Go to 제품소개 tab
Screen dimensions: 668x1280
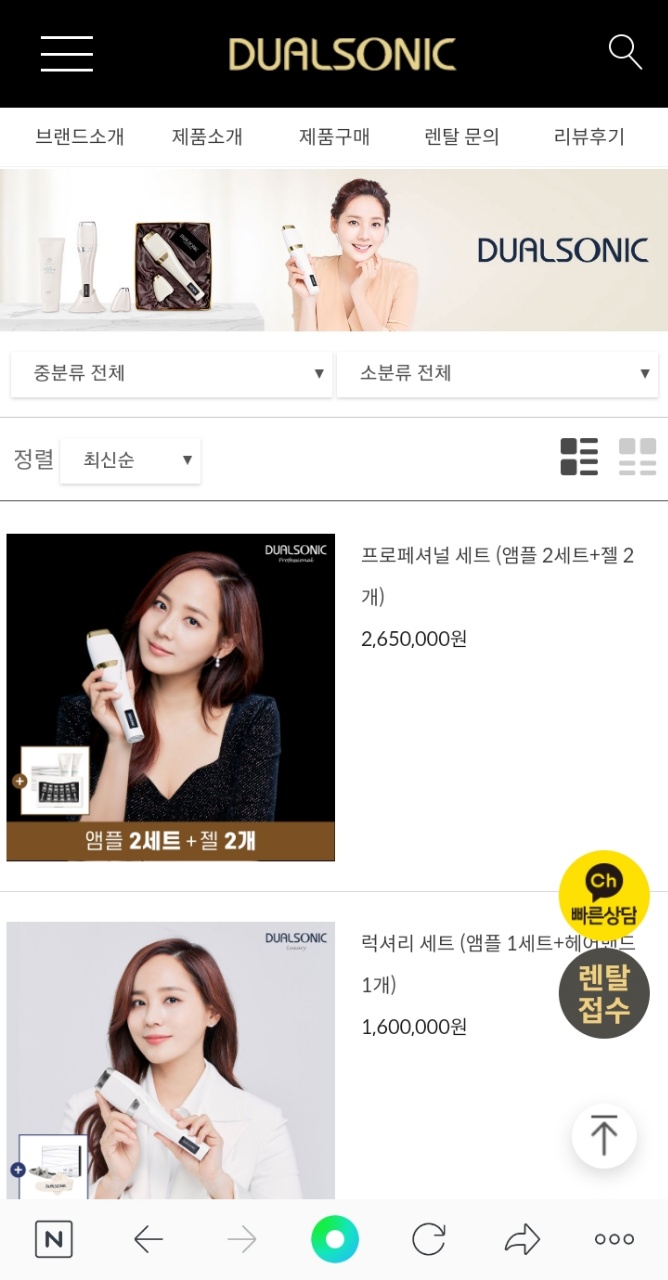point(207,137)
